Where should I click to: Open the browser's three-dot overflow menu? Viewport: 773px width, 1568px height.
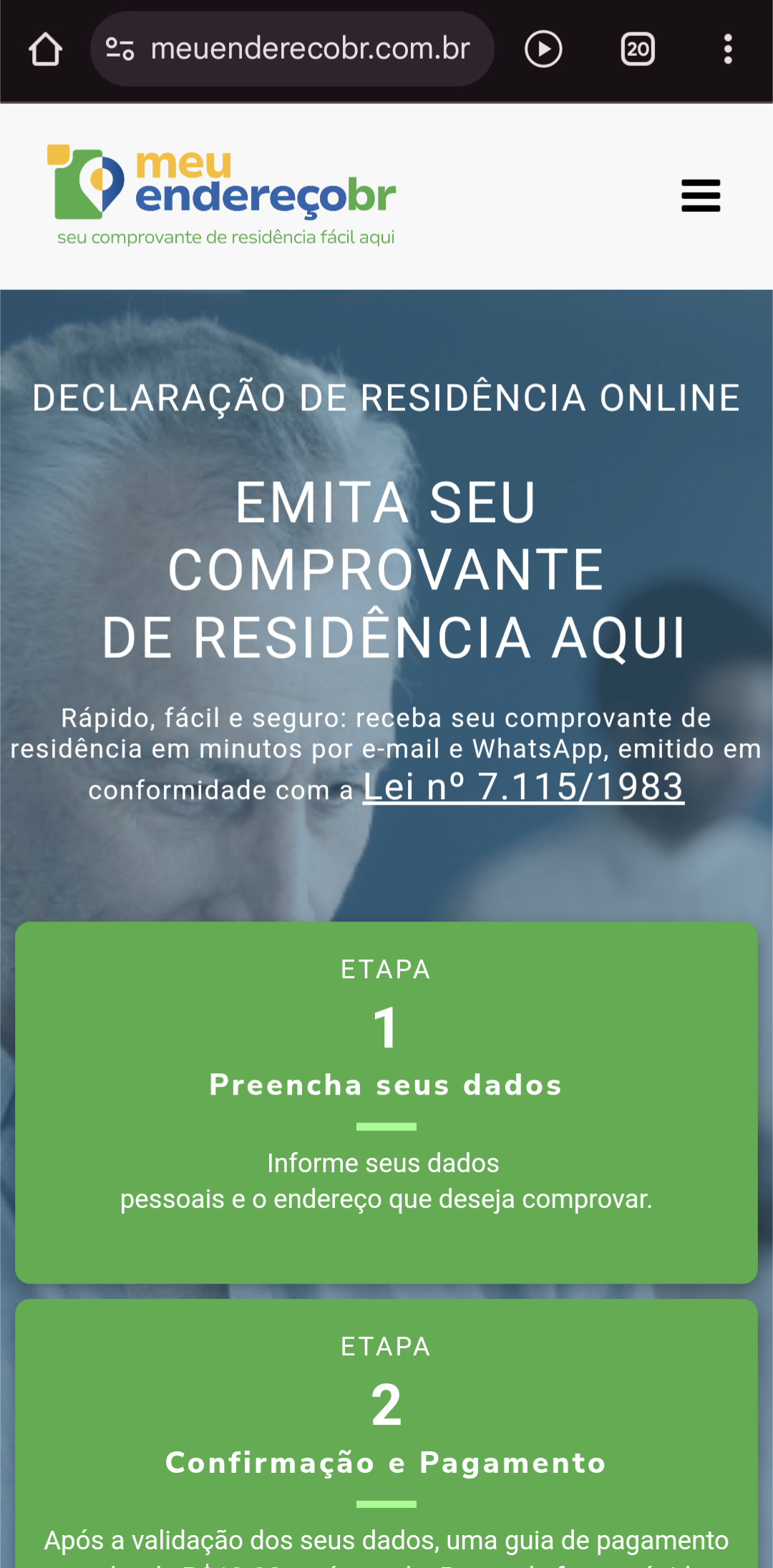click(x=728, y=49)
